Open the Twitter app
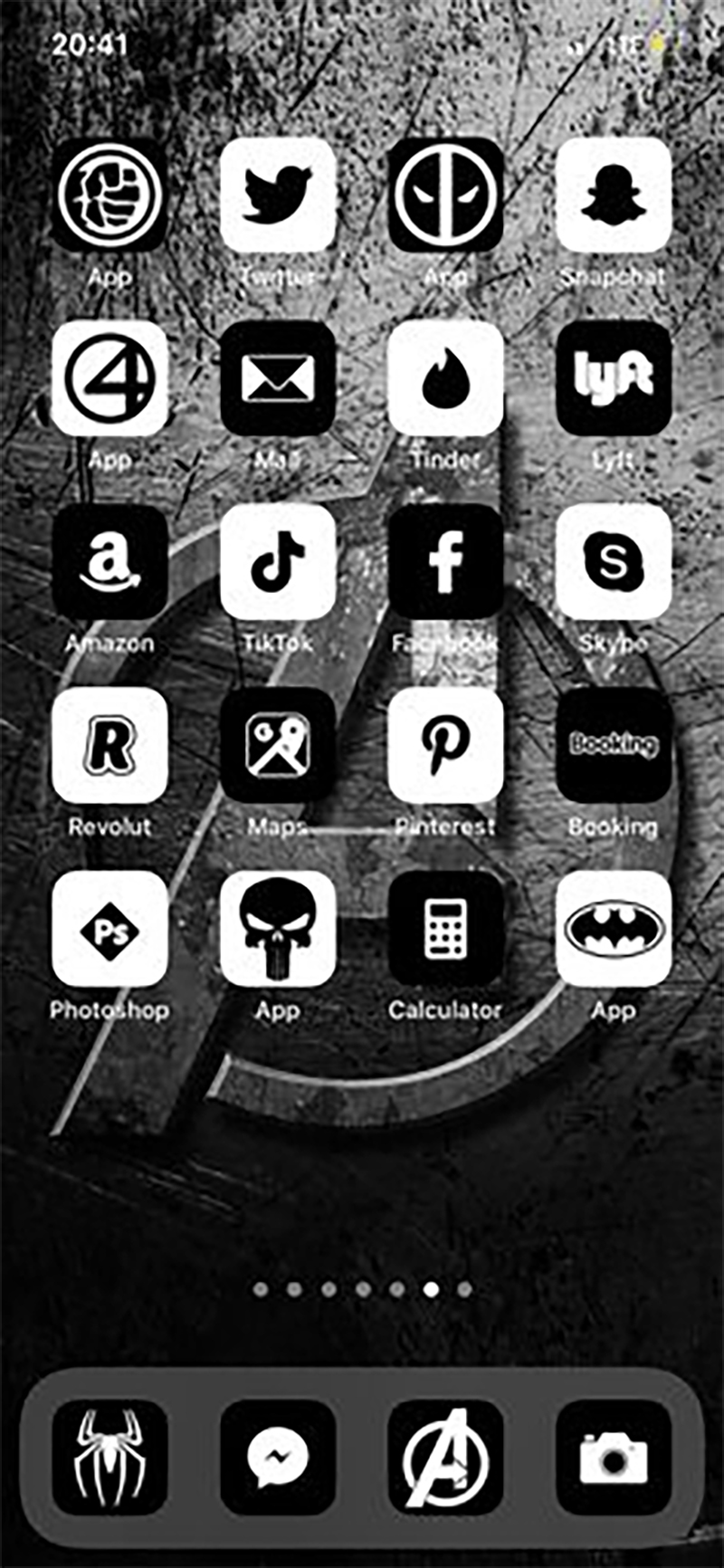This screenshot has height=1568, width=724. click(278, 196)
